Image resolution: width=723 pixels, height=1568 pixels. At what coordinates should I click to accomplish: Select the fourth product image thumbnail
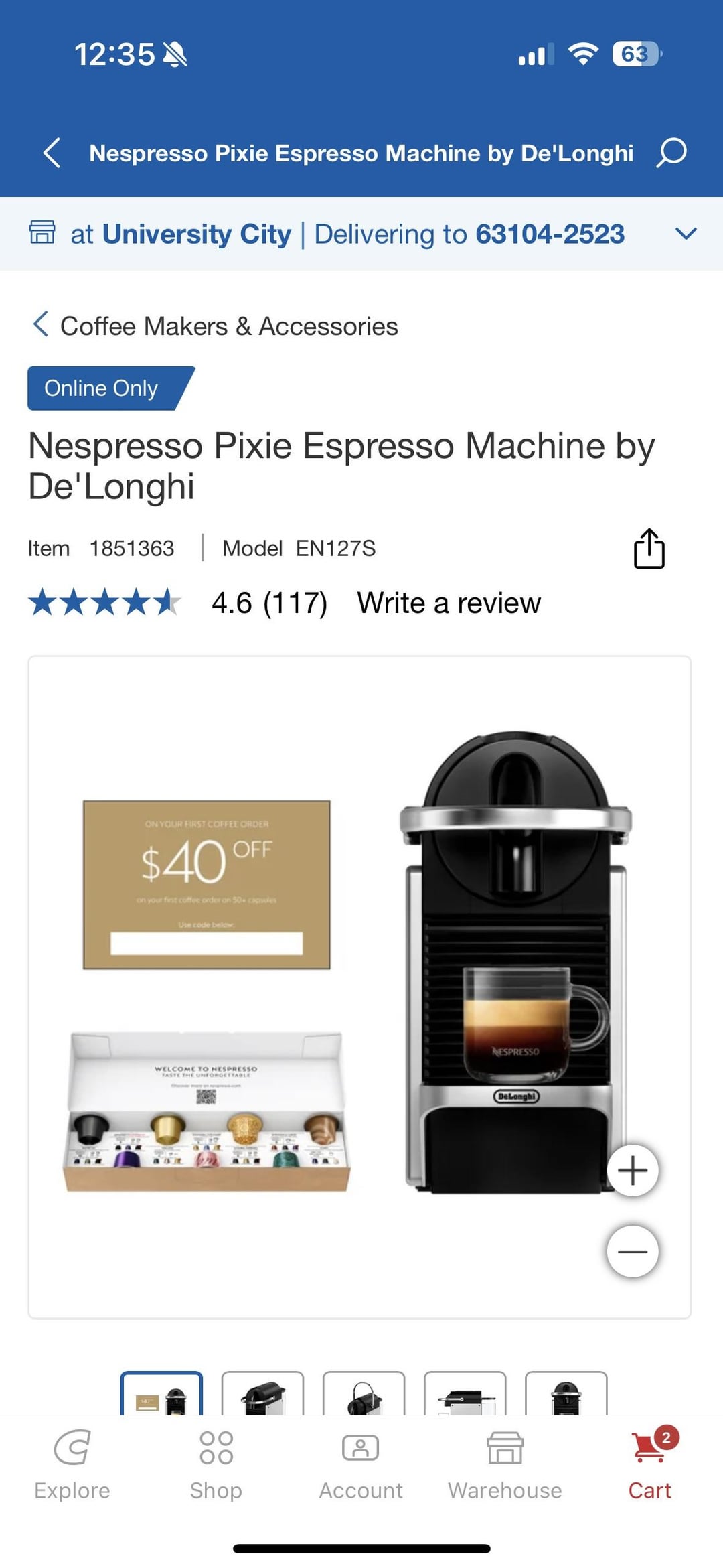465,1394
